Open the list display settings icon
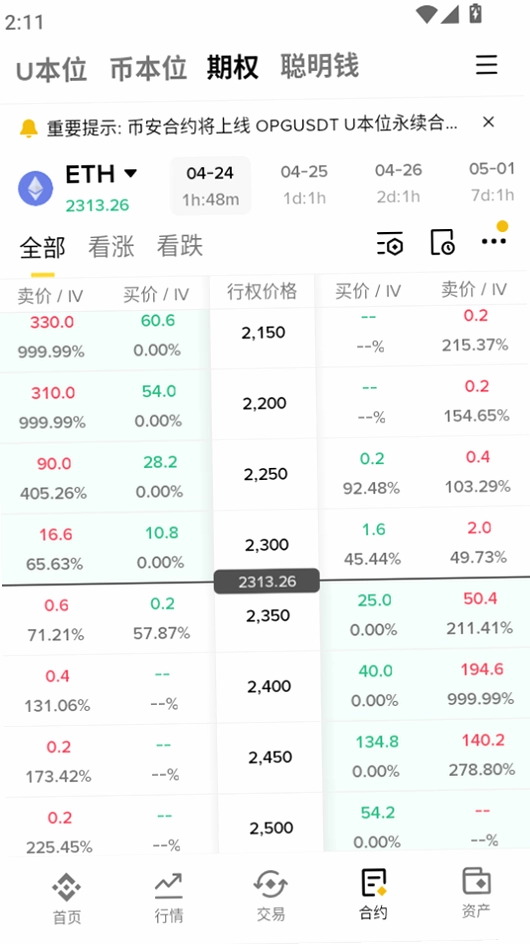 pyautogui.click(x=390, y=243)
